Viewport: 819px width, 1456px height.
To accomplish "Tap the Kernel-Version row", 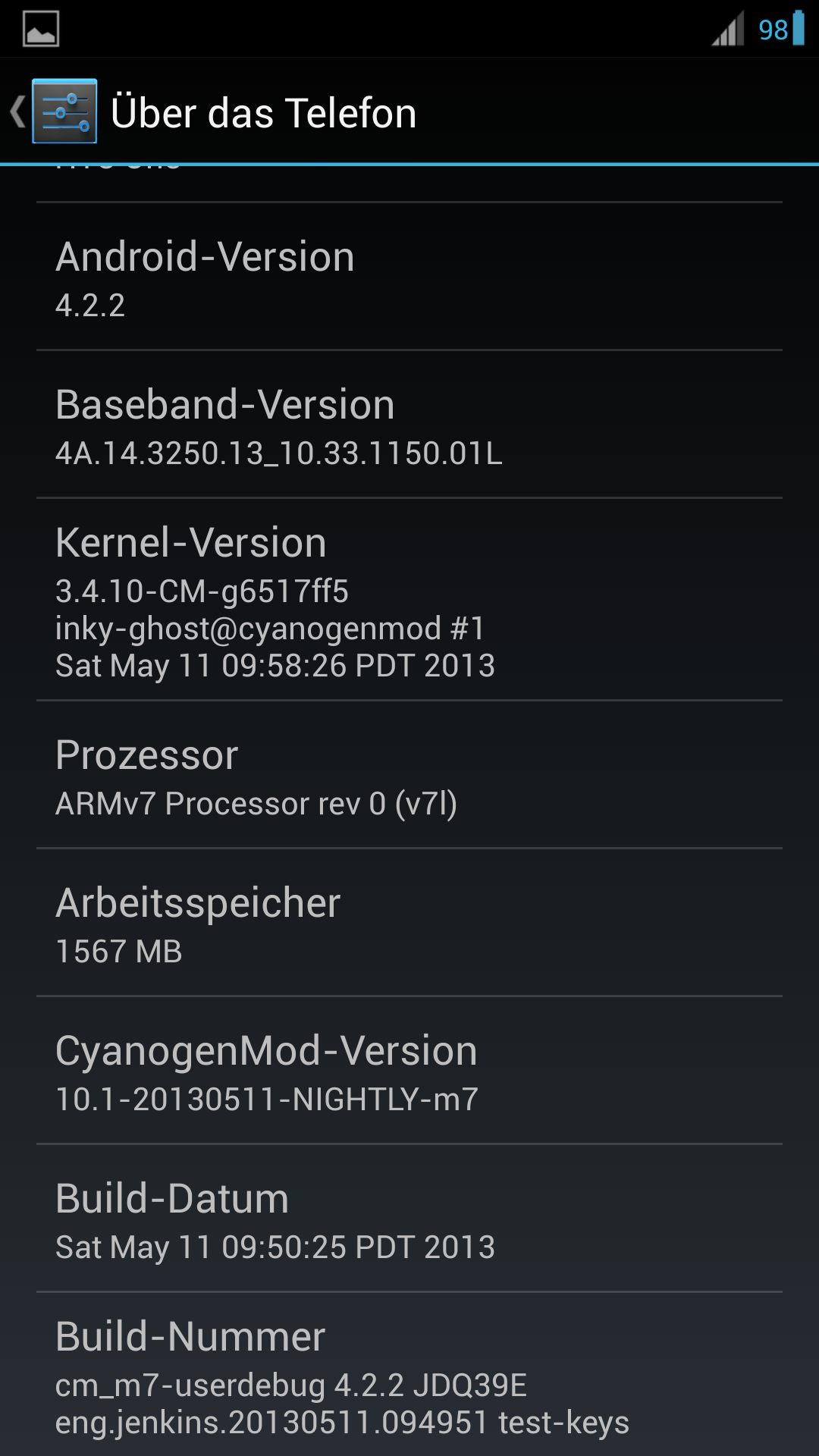I will tap(409, 599).
